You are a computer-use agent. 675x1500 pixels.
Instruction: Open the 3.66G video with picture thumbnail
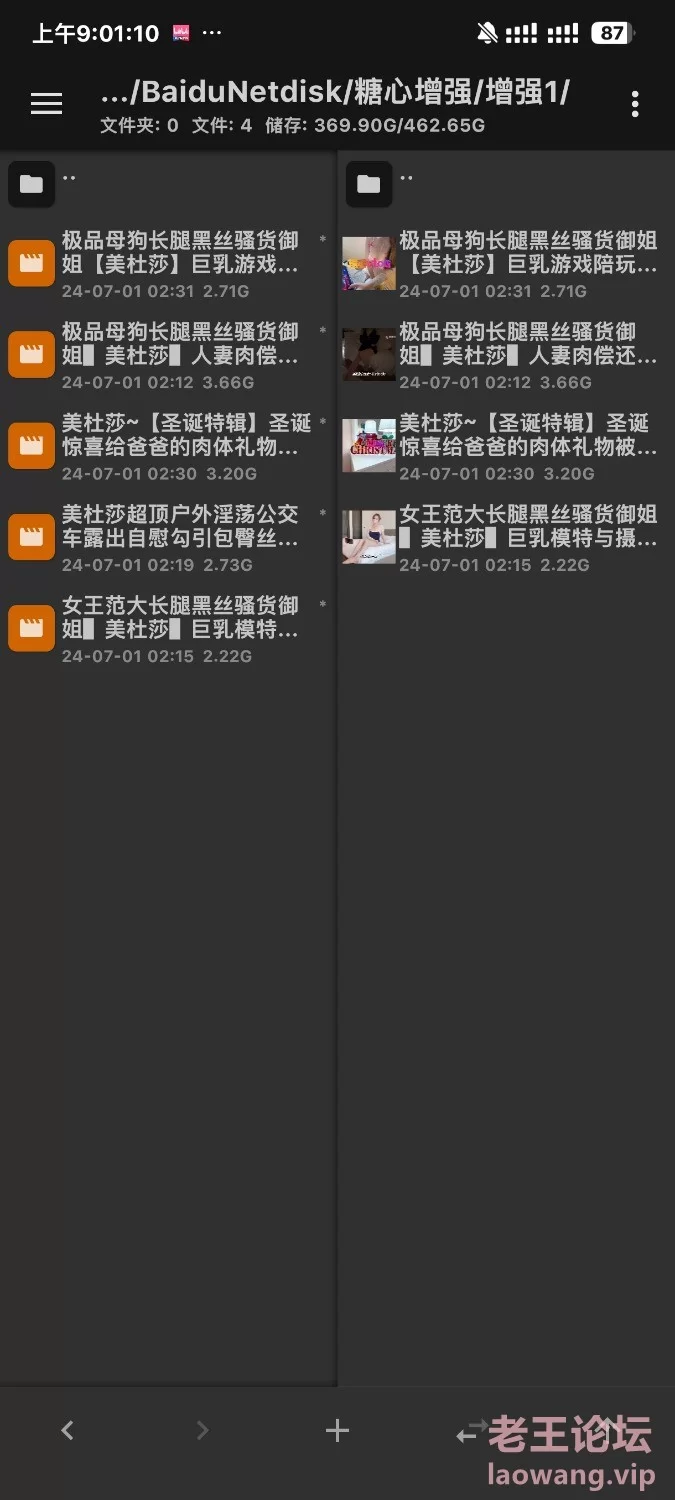[x=506, y=355]
